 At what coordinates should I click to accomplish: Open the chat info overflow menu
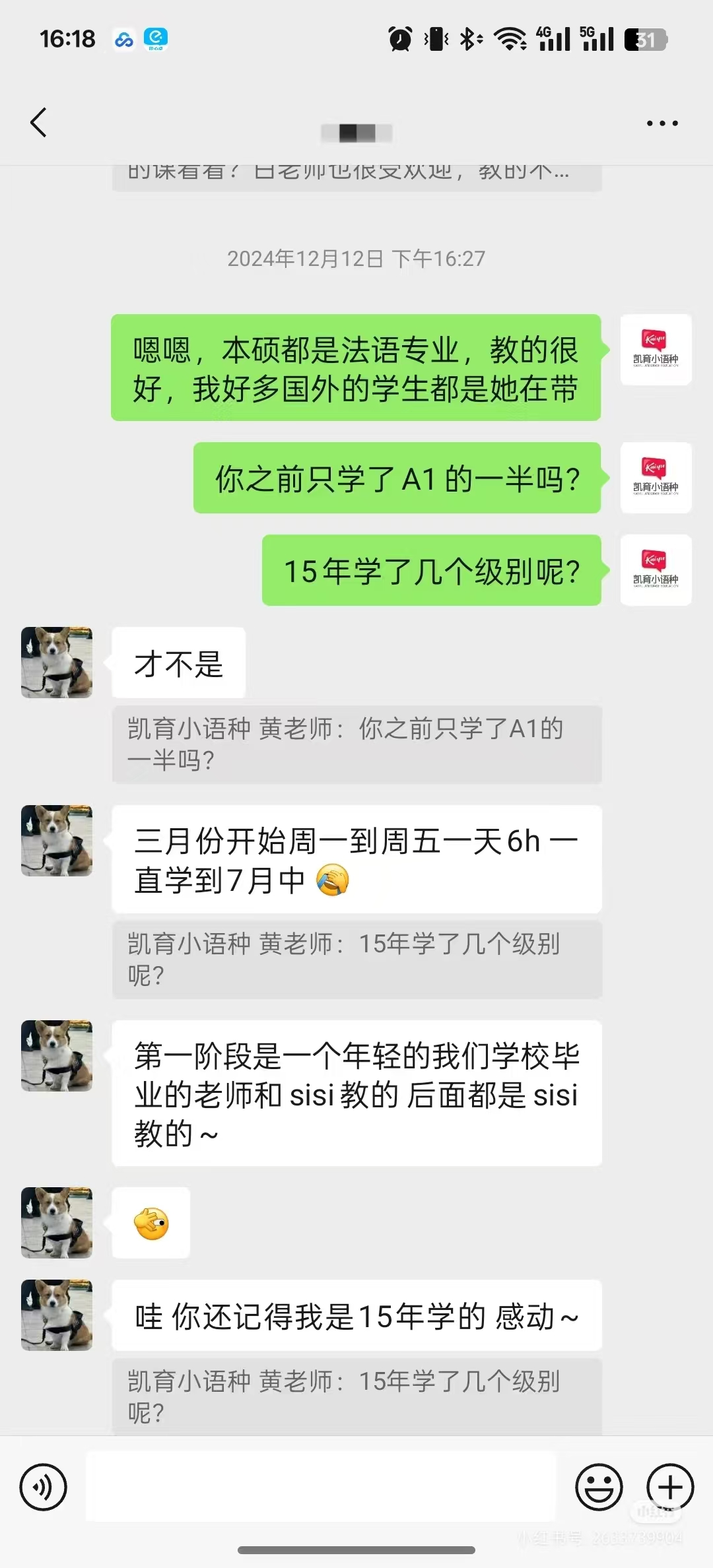pos(662,123)
